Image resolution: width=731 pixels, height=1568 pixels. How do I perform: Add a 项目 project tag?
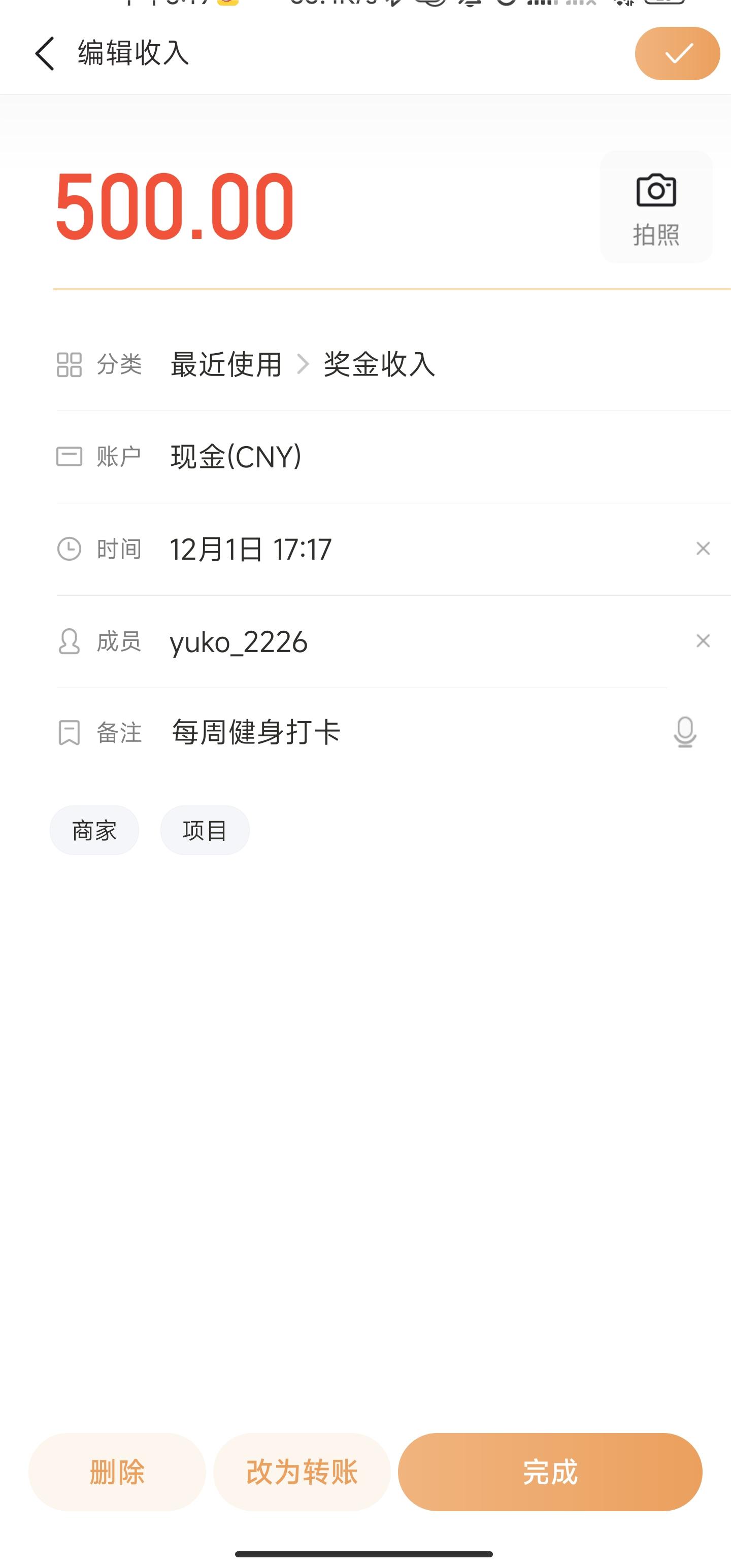pyautogui.click(x=205, y=830)
